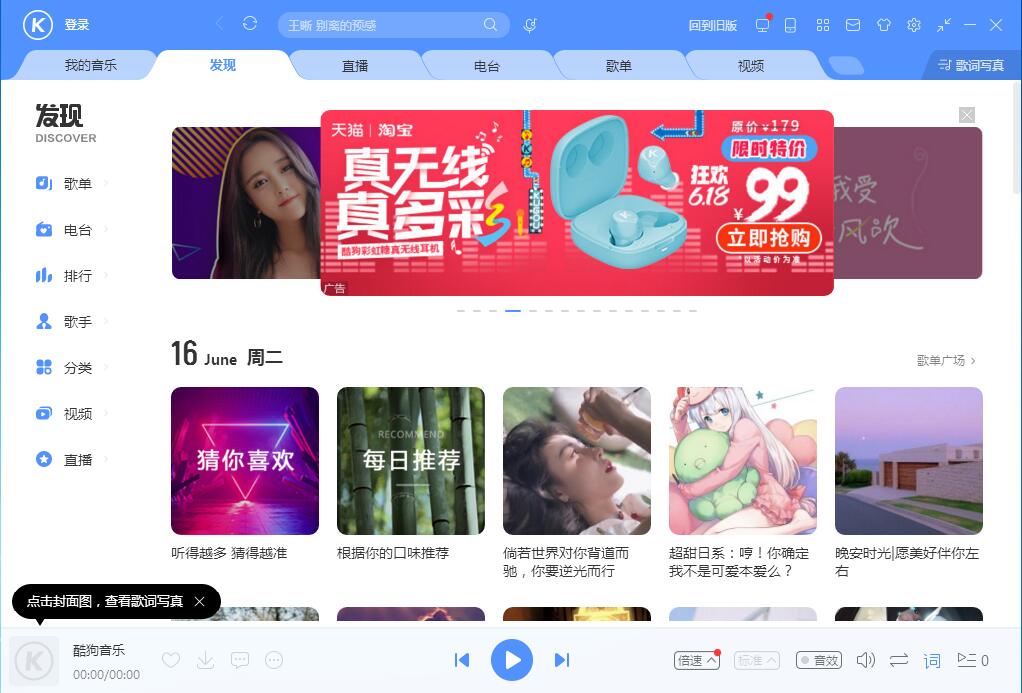Open 歌手 in the Discover sidebar
1022x693 pixels.
(x=77, y=322)
